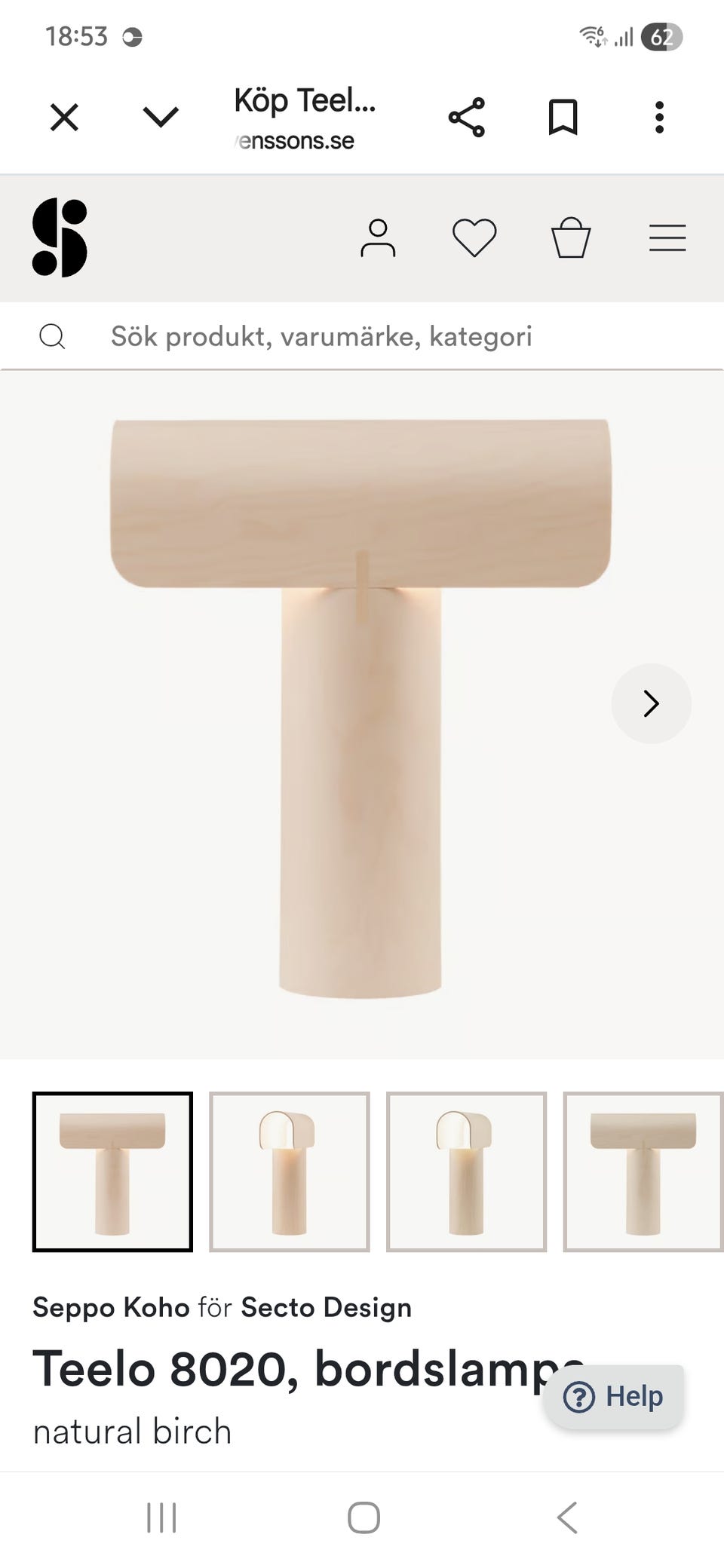
Task: View the wishlist heart
Action: [x=474, y=238]
